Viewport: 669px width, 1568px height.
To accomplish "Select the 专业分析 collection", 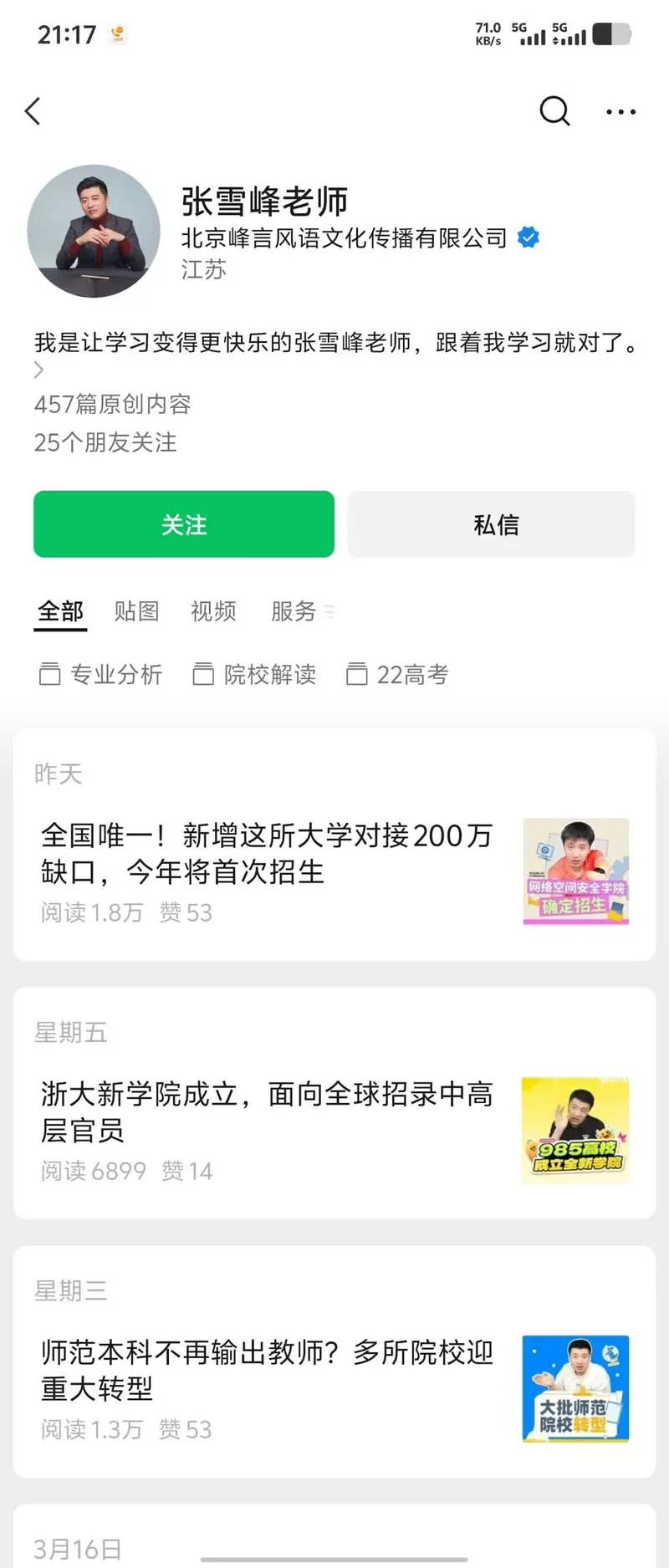I will [101, 674].
